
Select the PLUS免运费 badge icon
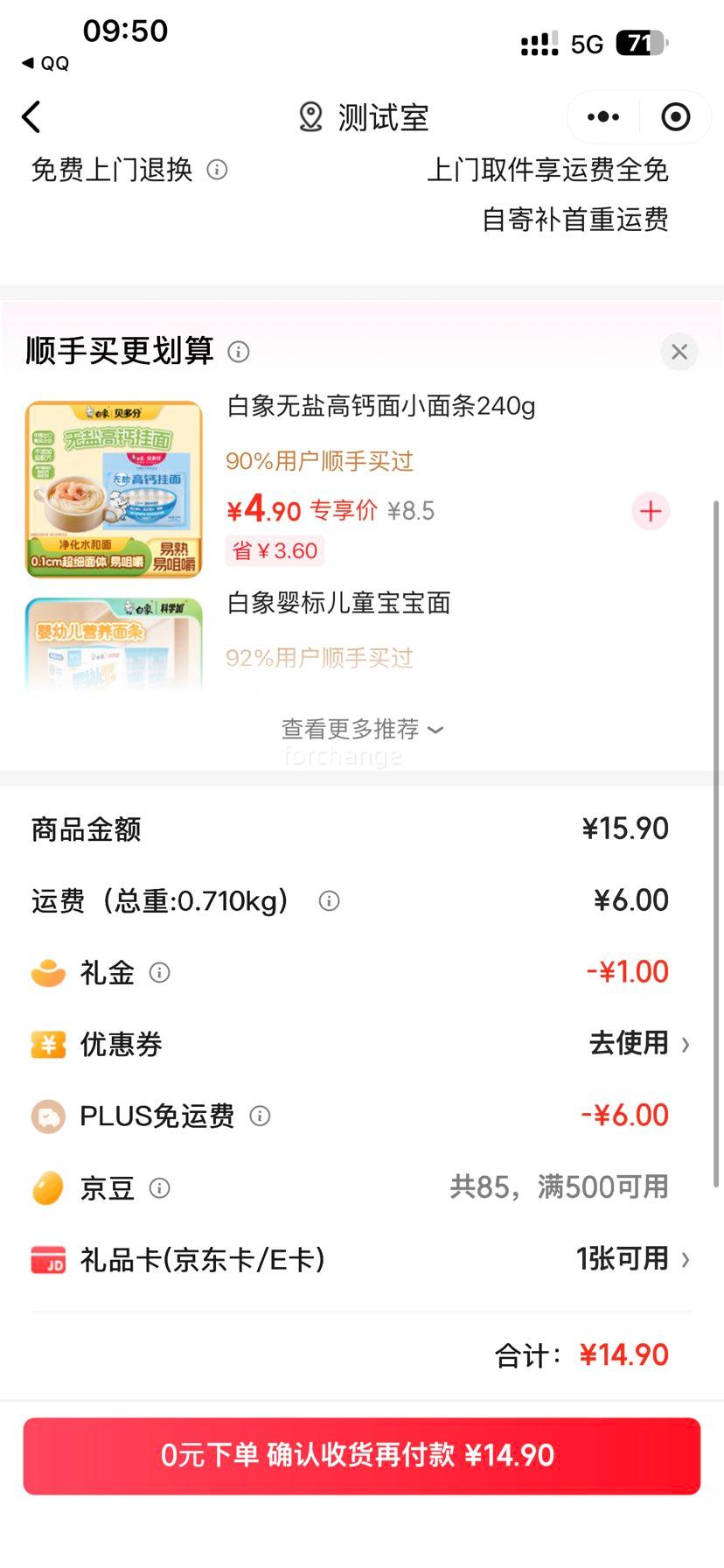point(47,1116)
